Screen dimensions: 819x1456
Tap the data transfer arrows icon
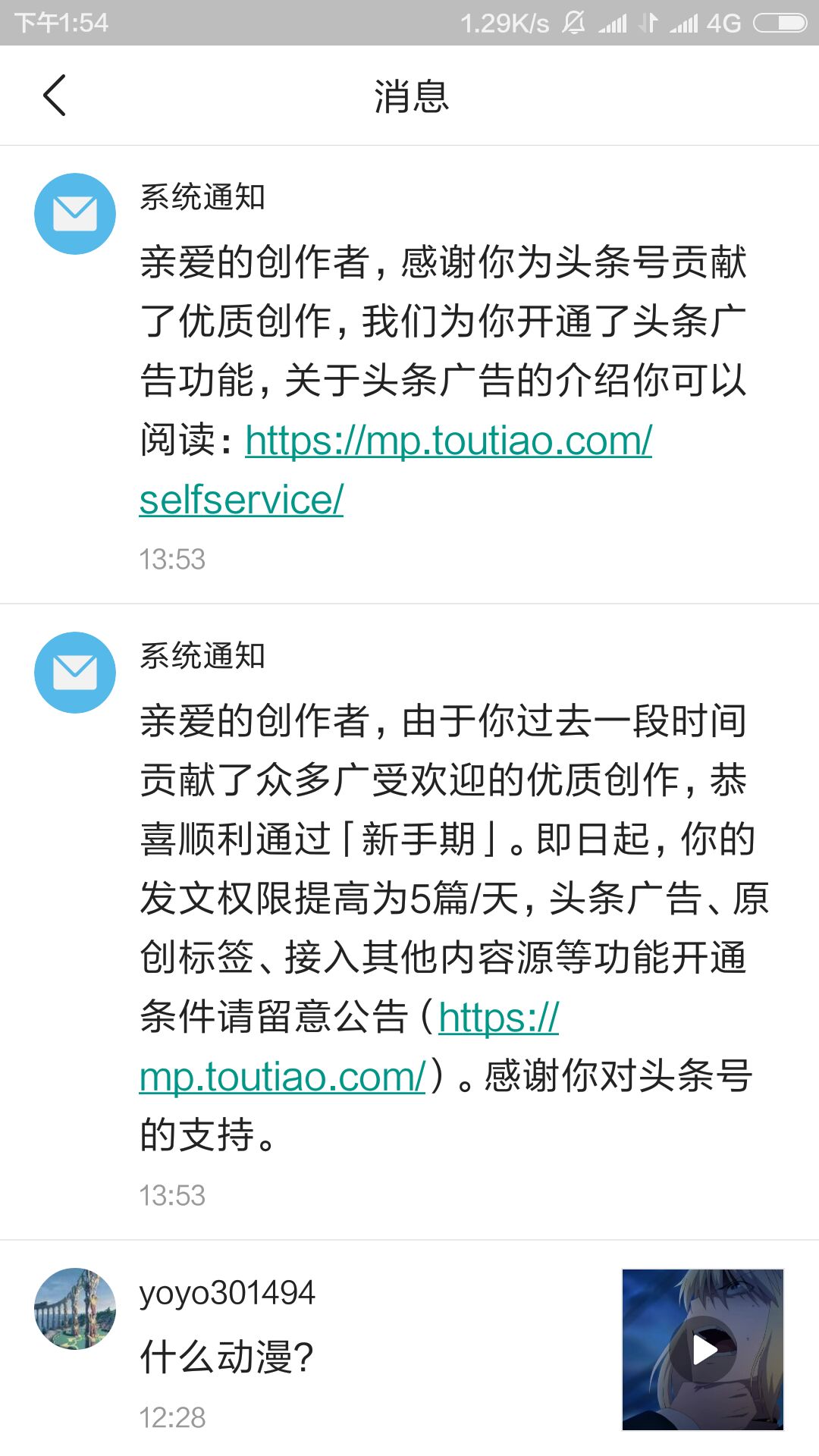tap(648, 23)
